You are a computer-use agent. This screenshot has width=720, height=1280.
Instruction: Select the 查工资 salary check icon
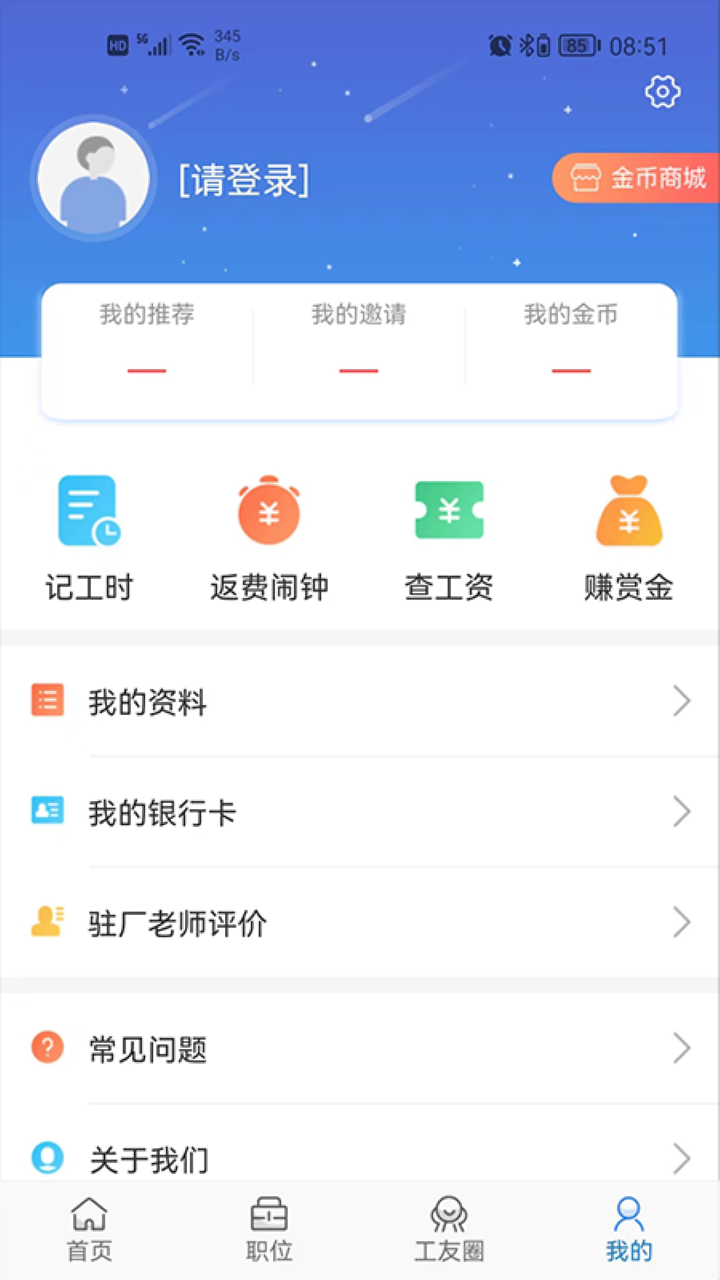[x=449, y=510]
